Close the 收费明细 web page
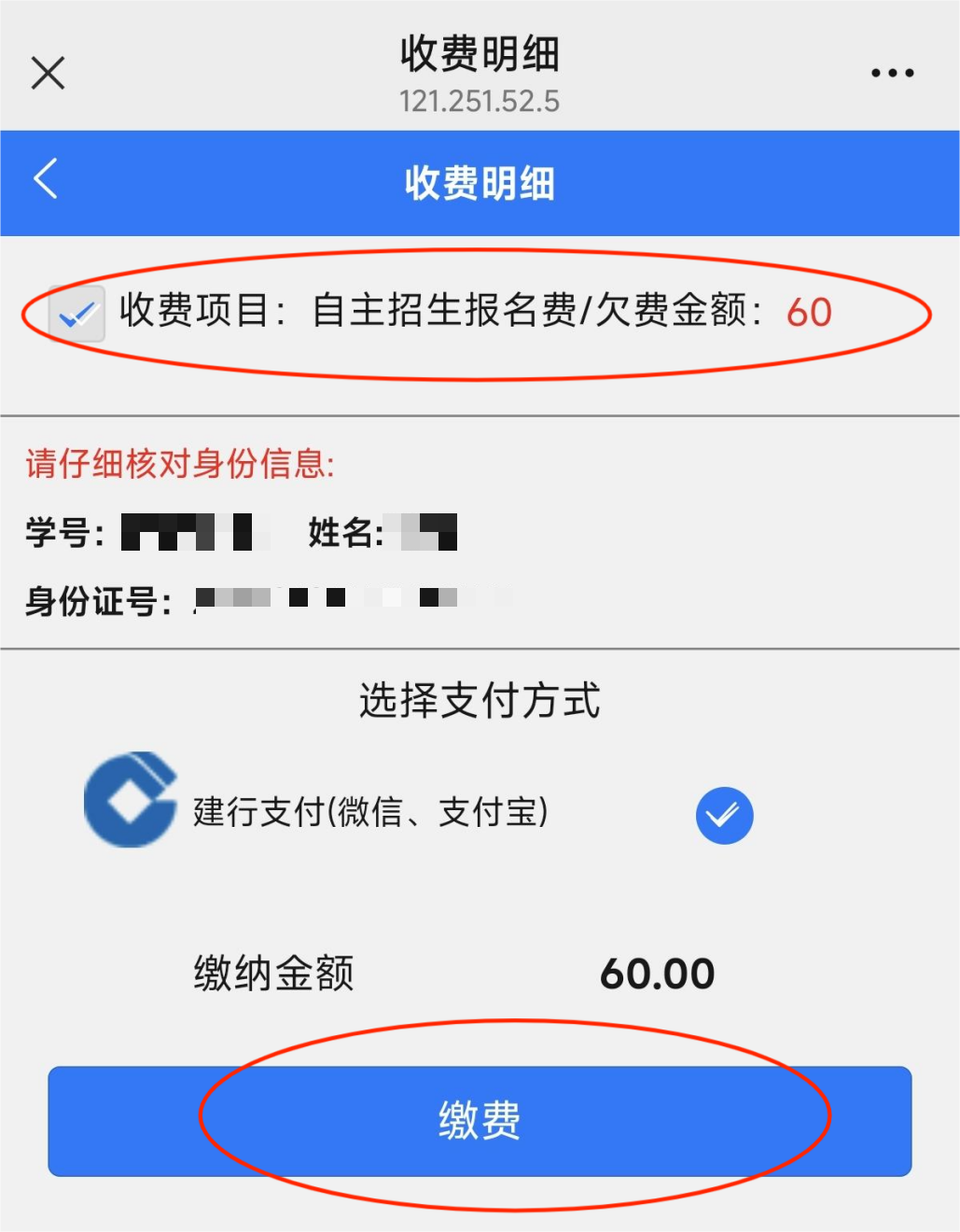Image resolution: width=960 pixels, height=1232 pixels. pyautogui.click(x=48, y=73)
